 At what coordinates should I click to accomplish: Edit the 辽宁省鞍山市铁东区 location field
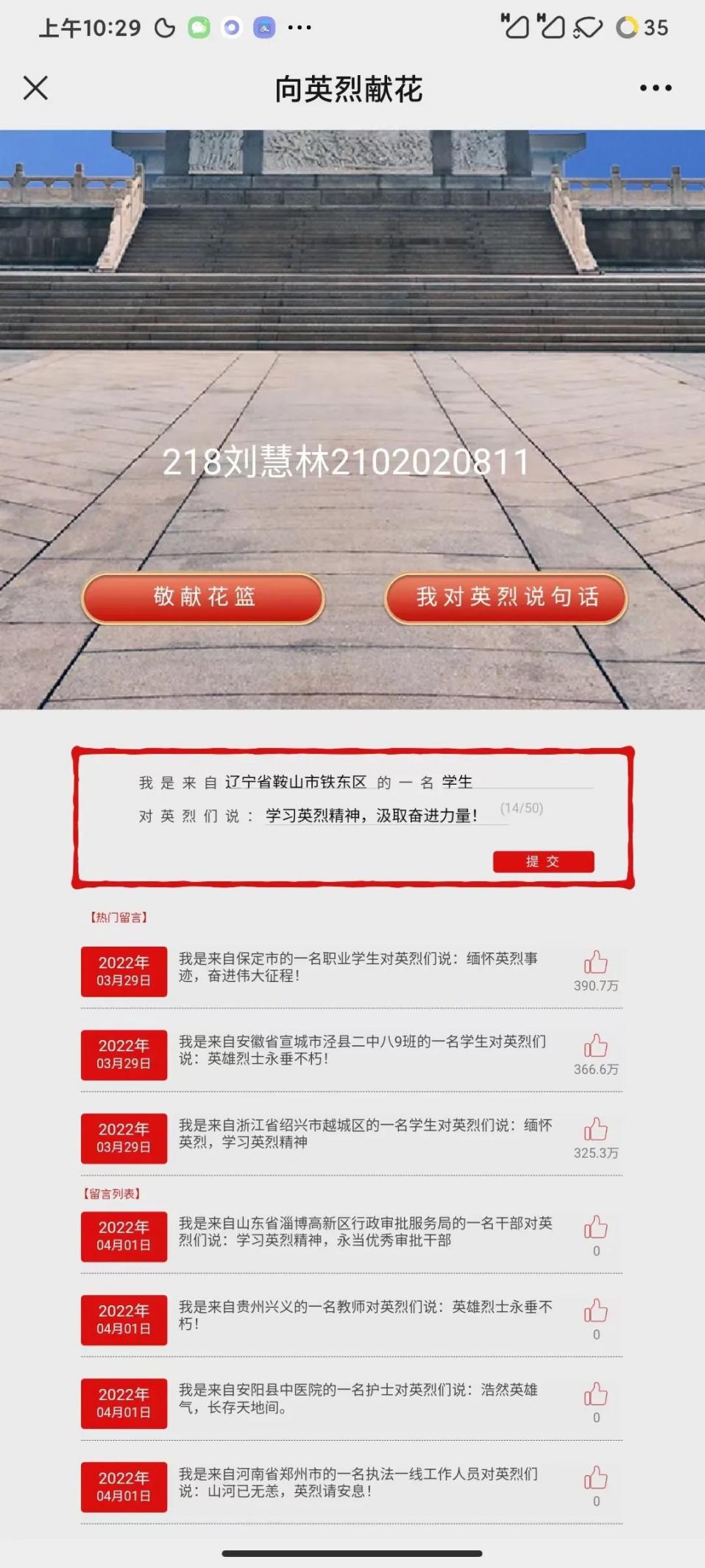296,782
